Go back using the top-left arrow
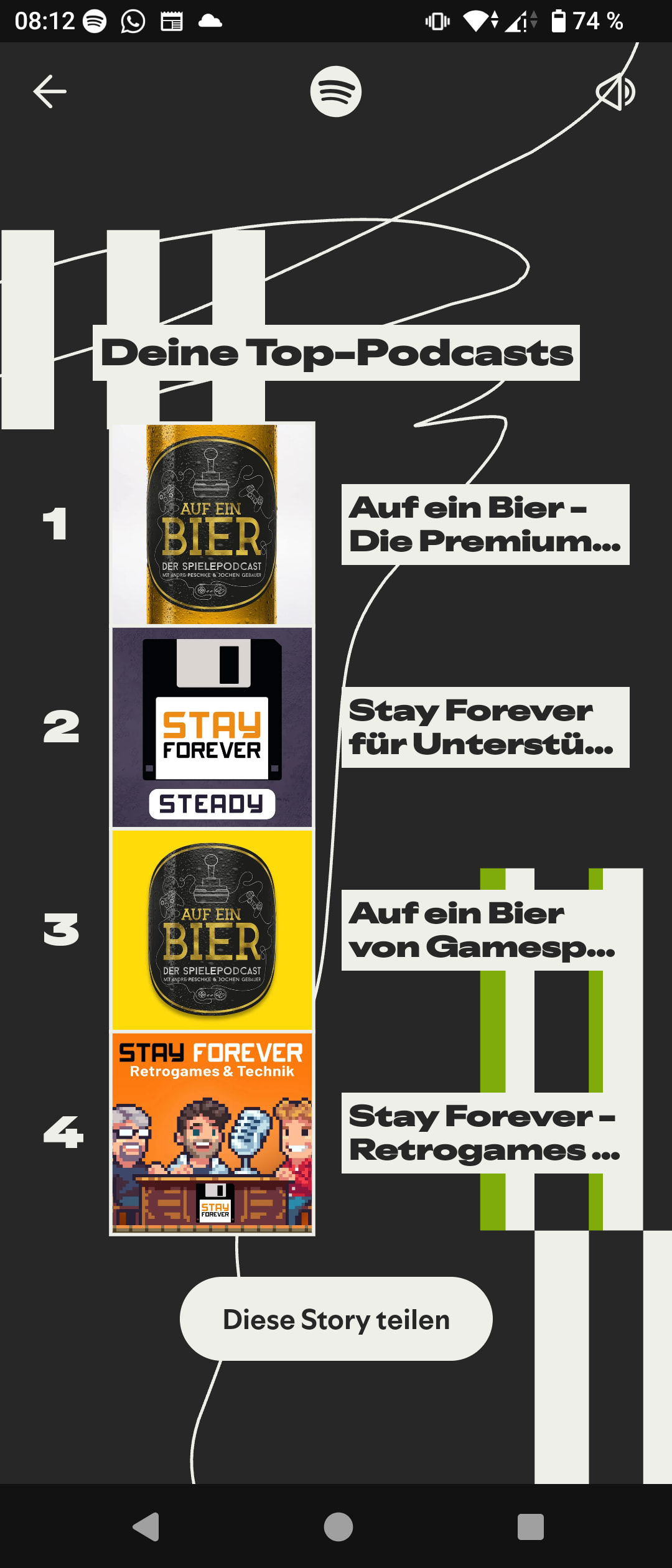 (50, 91)
